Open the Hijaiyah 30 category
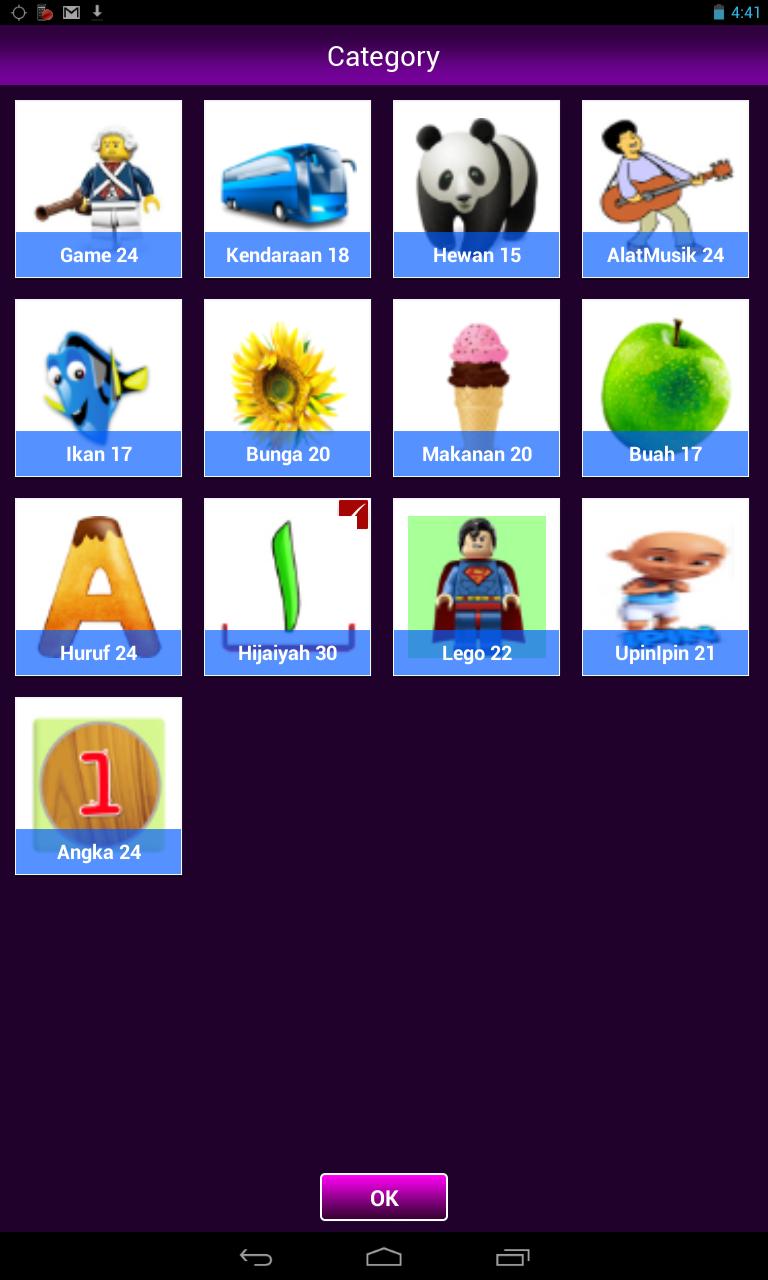This screenshot has width=768, height=1280. [287, 587]
